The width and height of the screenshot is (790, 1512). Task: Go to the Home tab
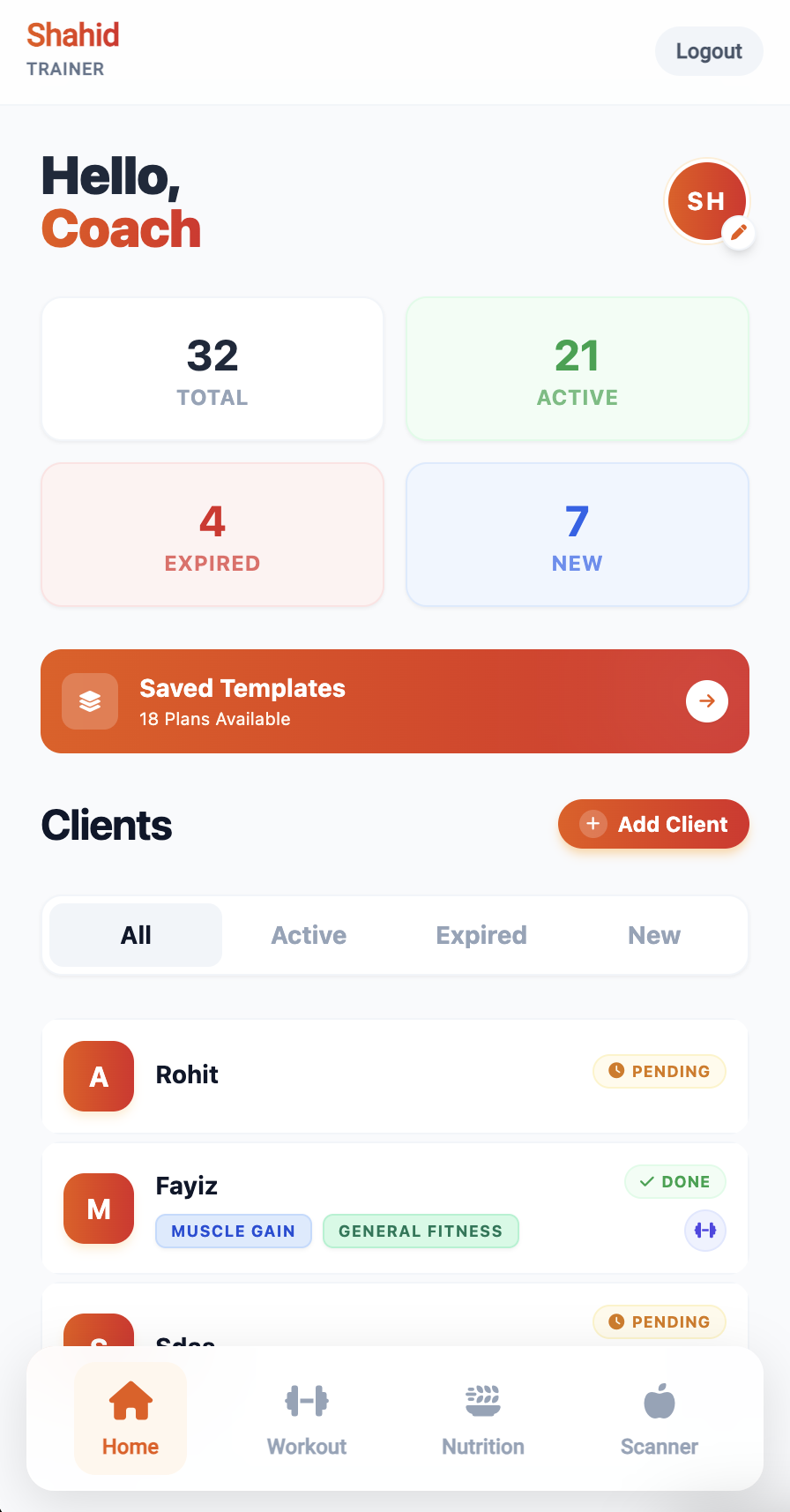pyautogui.click(x=130, y=1418)
